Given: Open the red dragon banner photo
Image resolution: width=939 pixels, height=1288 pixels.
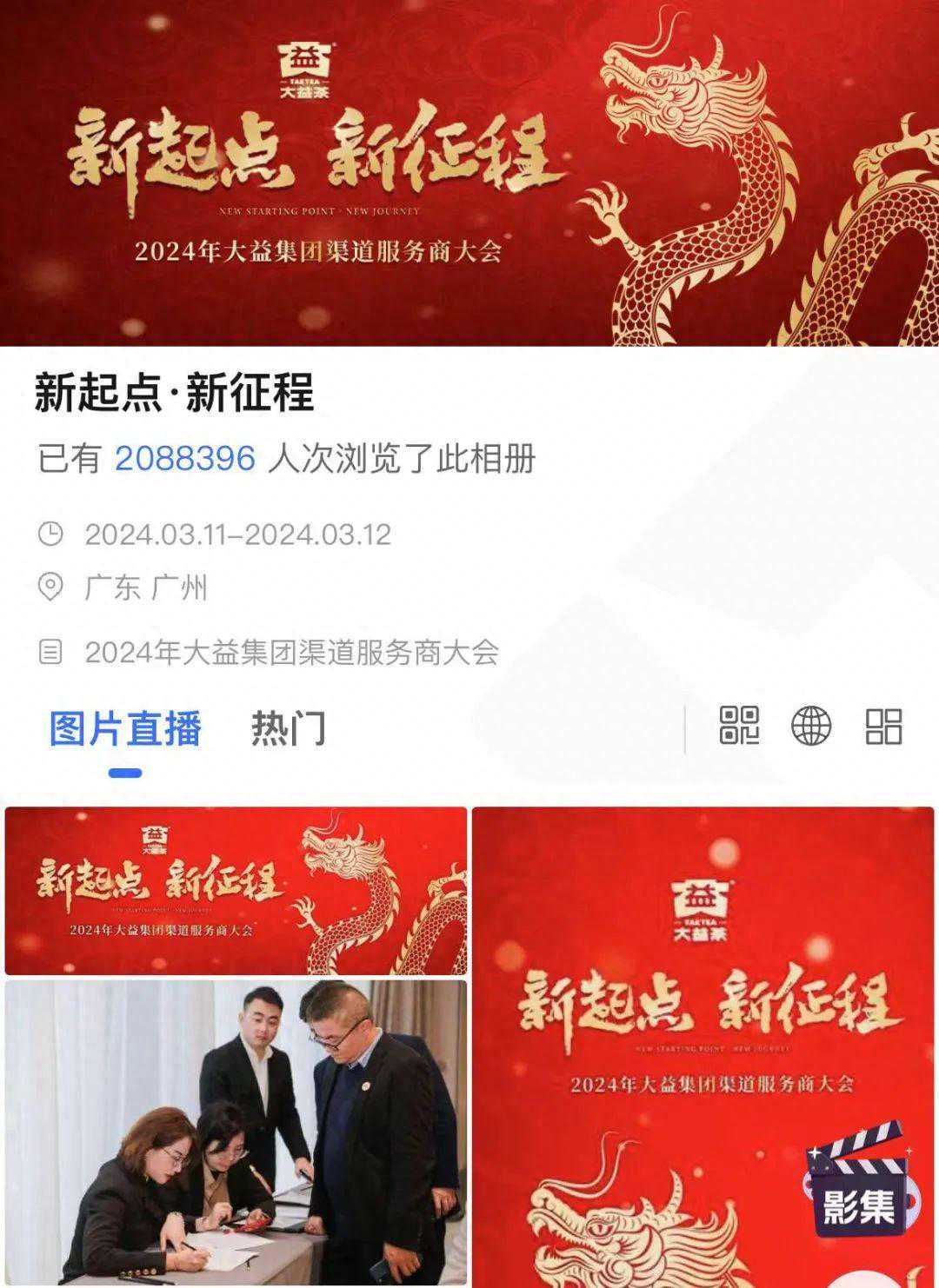Looking at the screenshot, I should pyautogui.click(x=236, y=891).
